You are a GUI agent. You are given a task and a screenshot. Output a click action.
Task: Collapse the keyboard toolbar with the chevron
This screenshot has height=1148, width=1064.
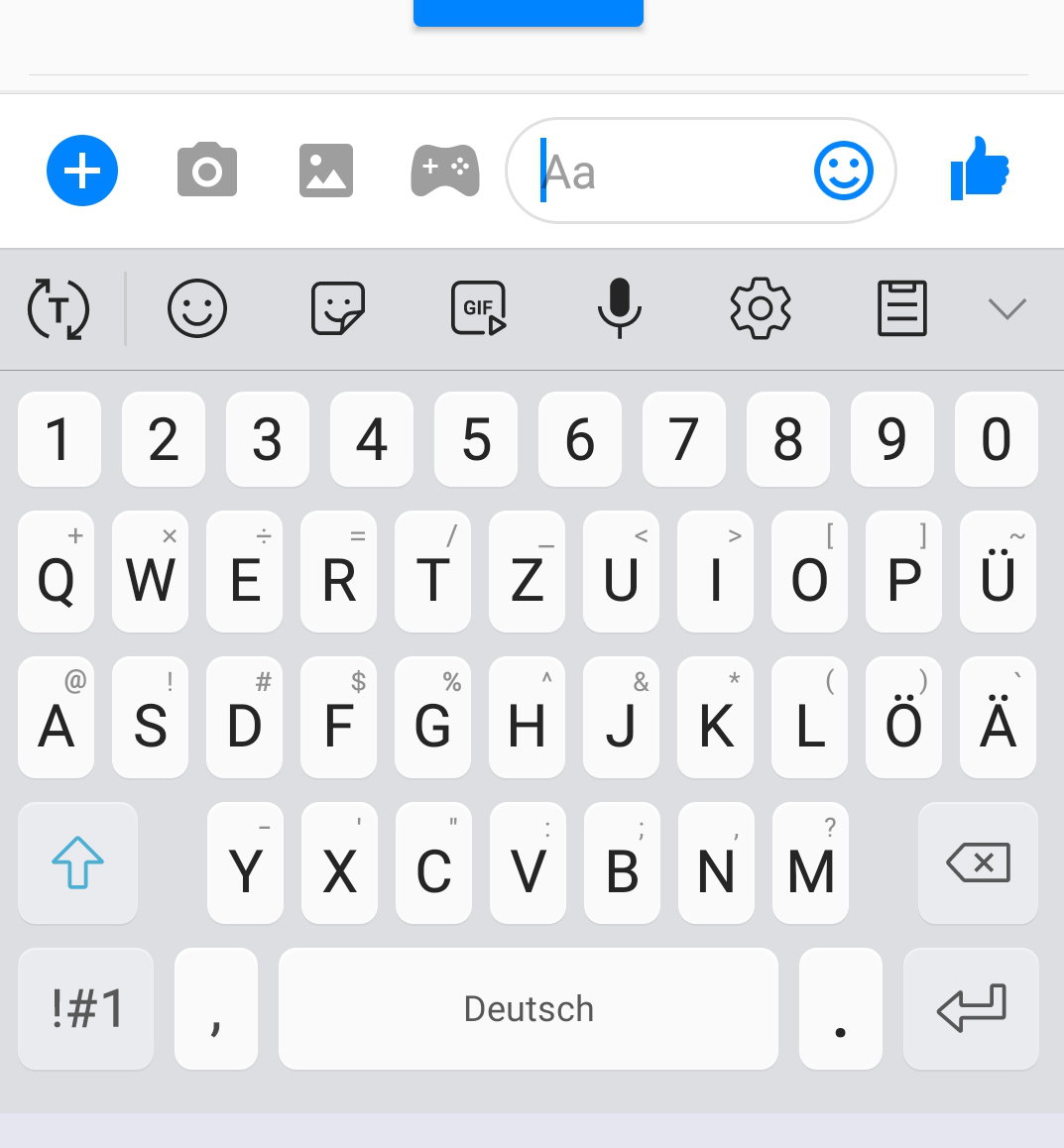[x=1006, y=309]
